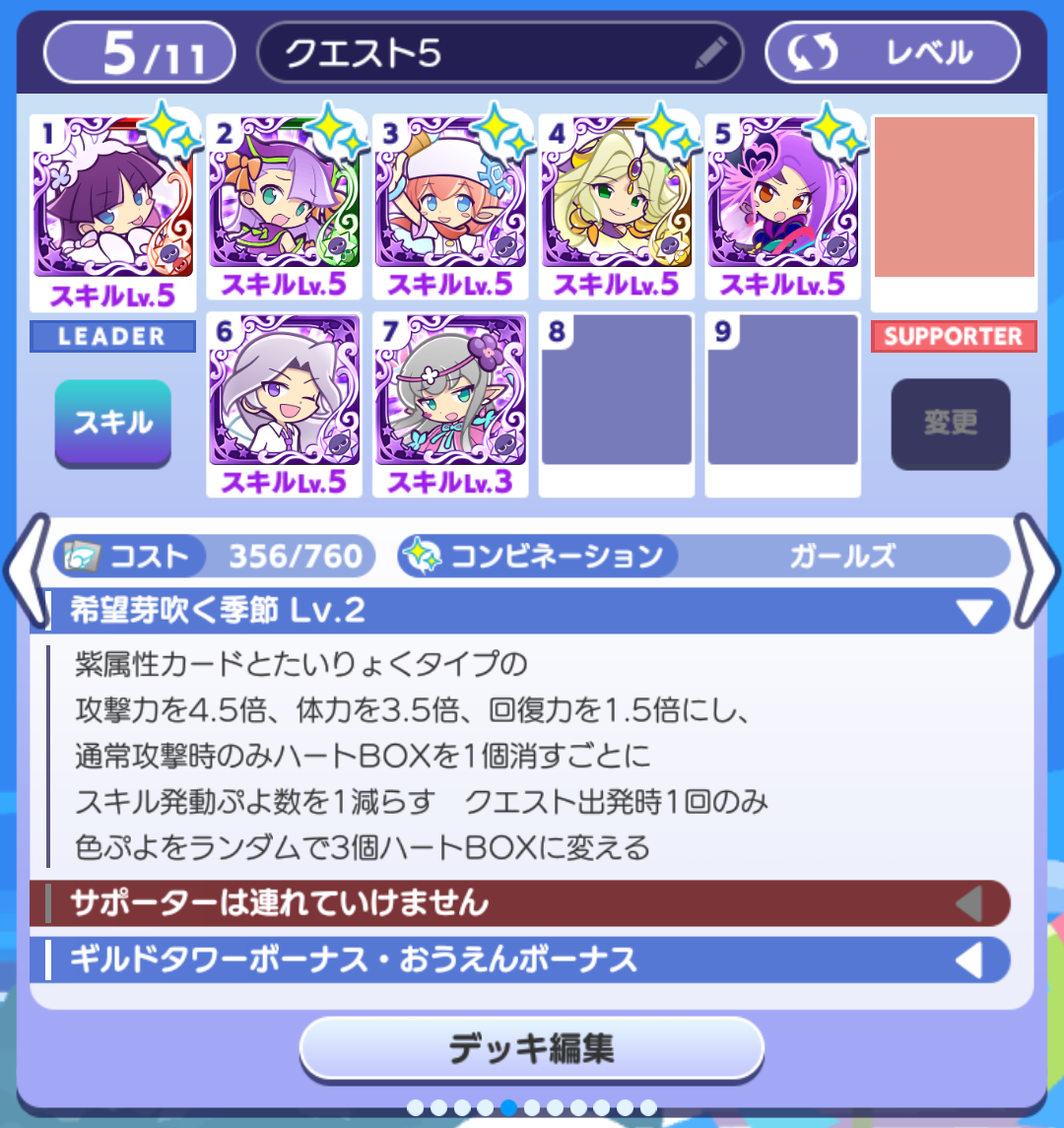This screenshot has height=1128, width=1064.
Task: Go to next deck with right arrow
Action: click(x=1039, y=571)
